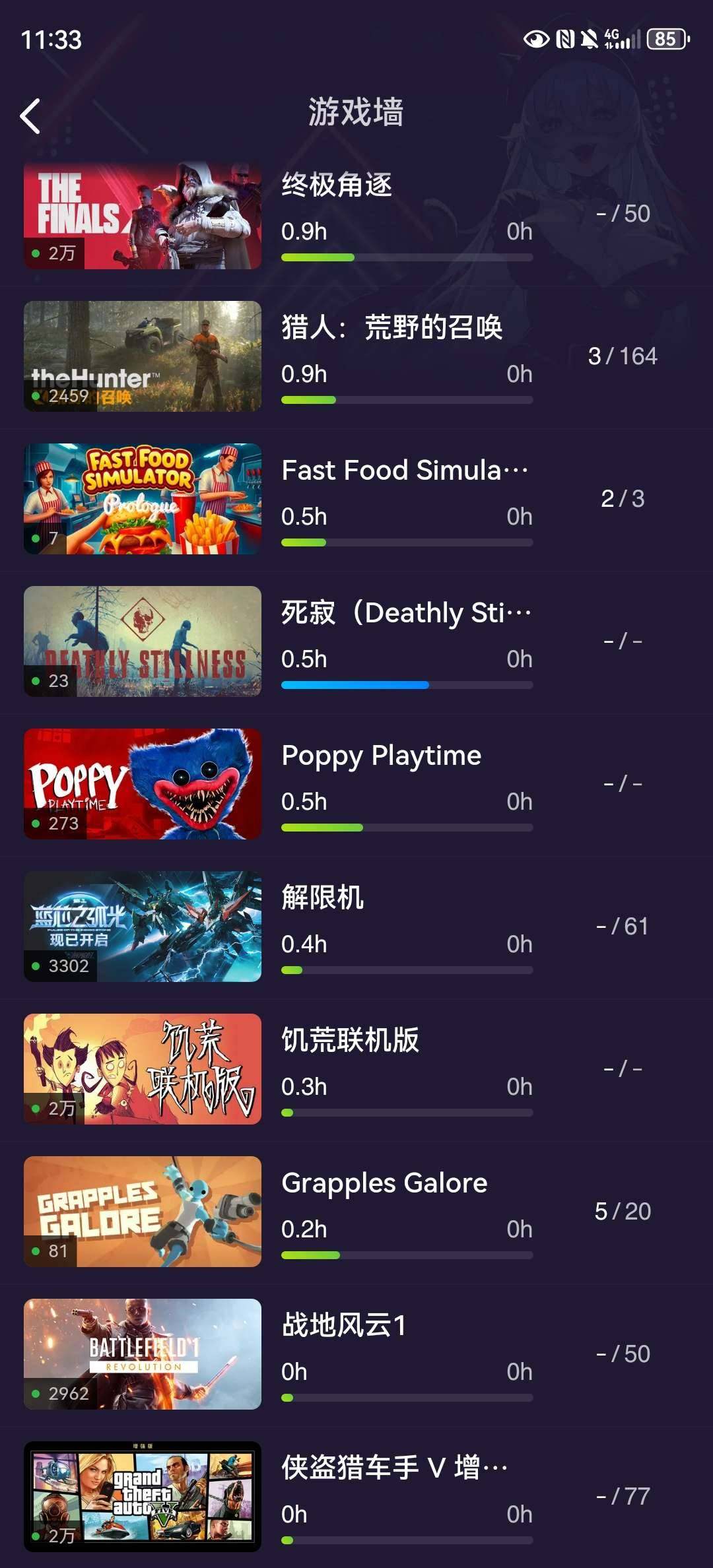713x1568 pixels.
Task: Tap the back arrow to exit 游戏墙
Action: click(x=30, y=114)
